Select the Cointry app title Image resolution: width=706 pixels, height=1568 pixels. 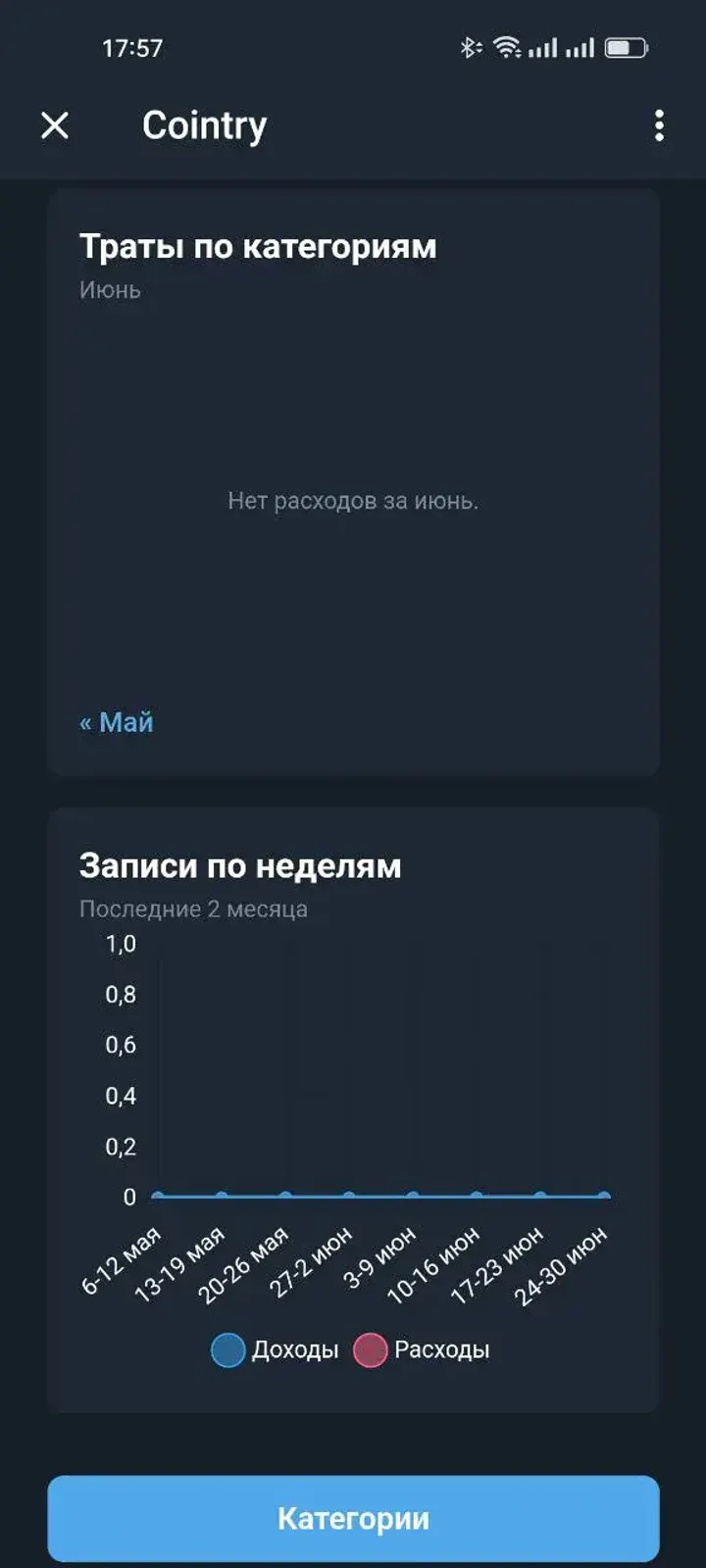205,124
